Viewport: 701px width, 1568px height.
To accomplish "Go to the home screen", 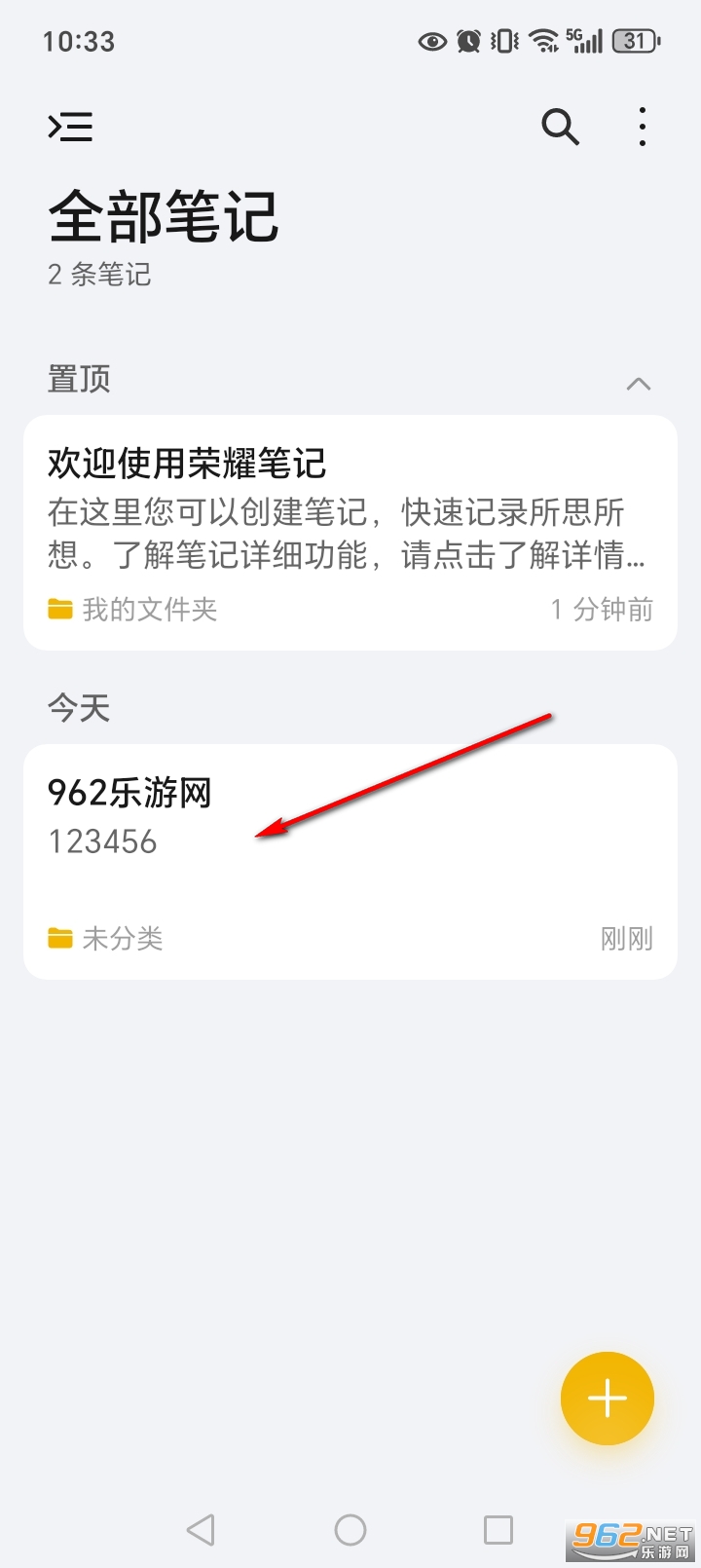I will (x=350, y=1530).
